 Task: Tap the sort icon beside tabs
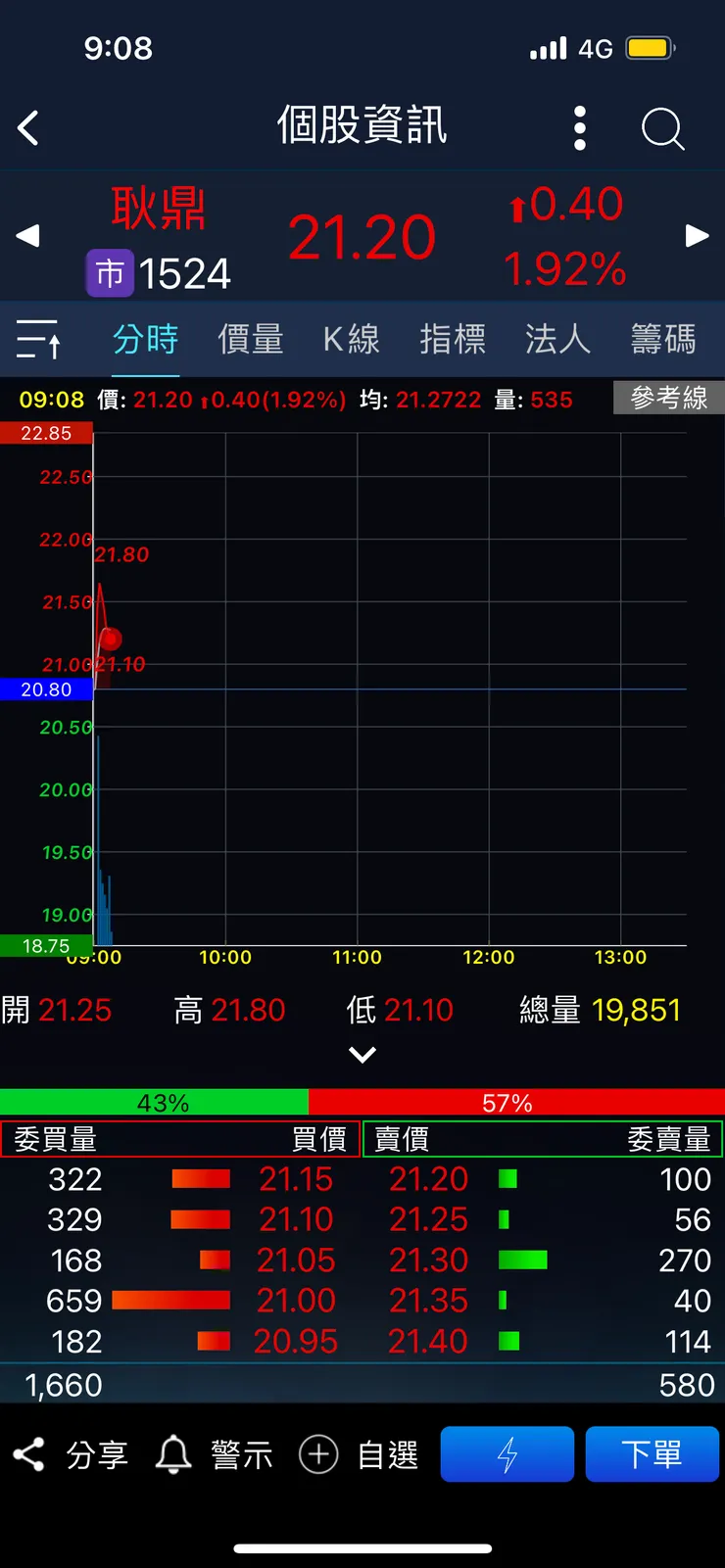39,339
